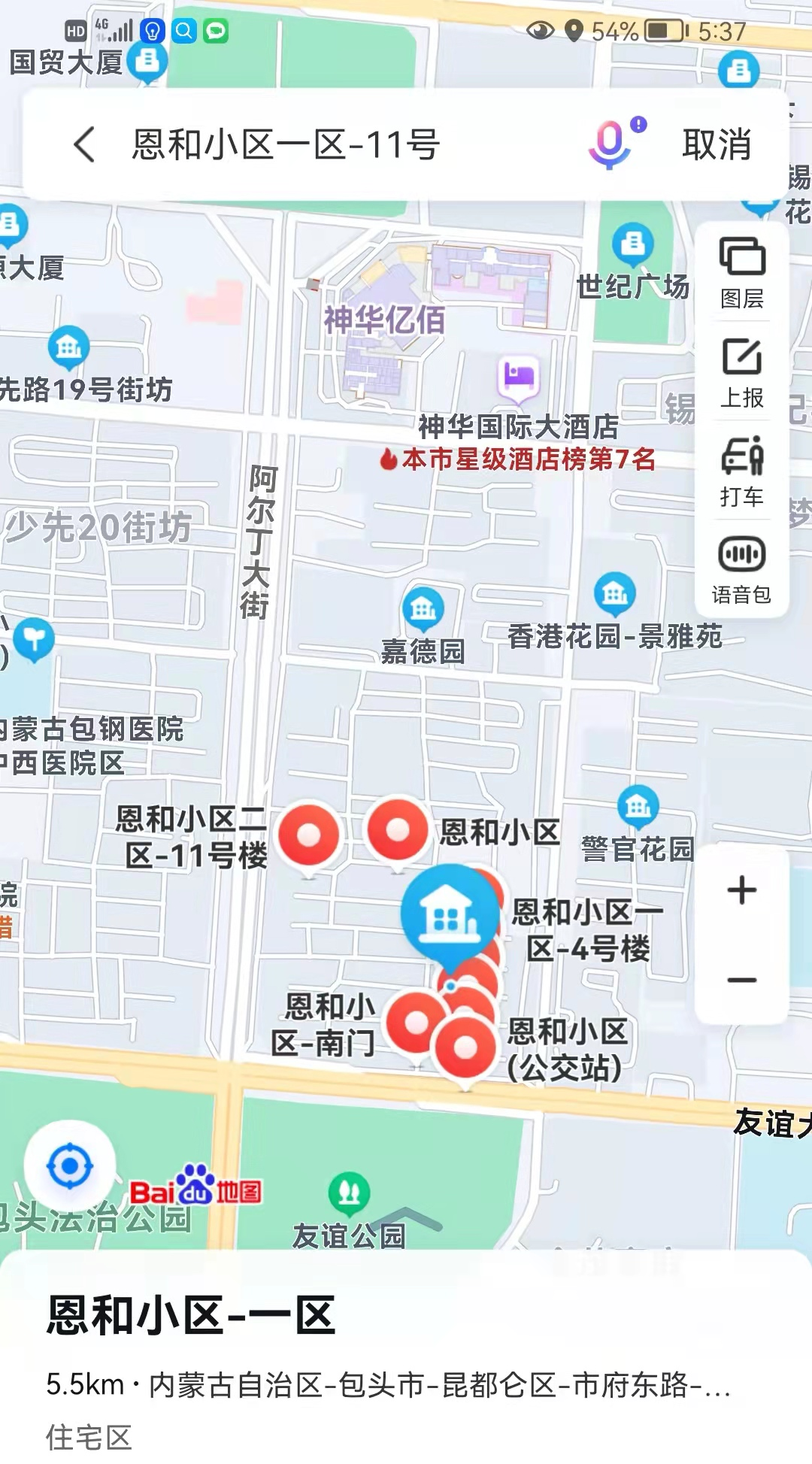Select the 恩和小区二区-11号楼 red pin
Viewport: 812px width, 1464px height.
308,835
